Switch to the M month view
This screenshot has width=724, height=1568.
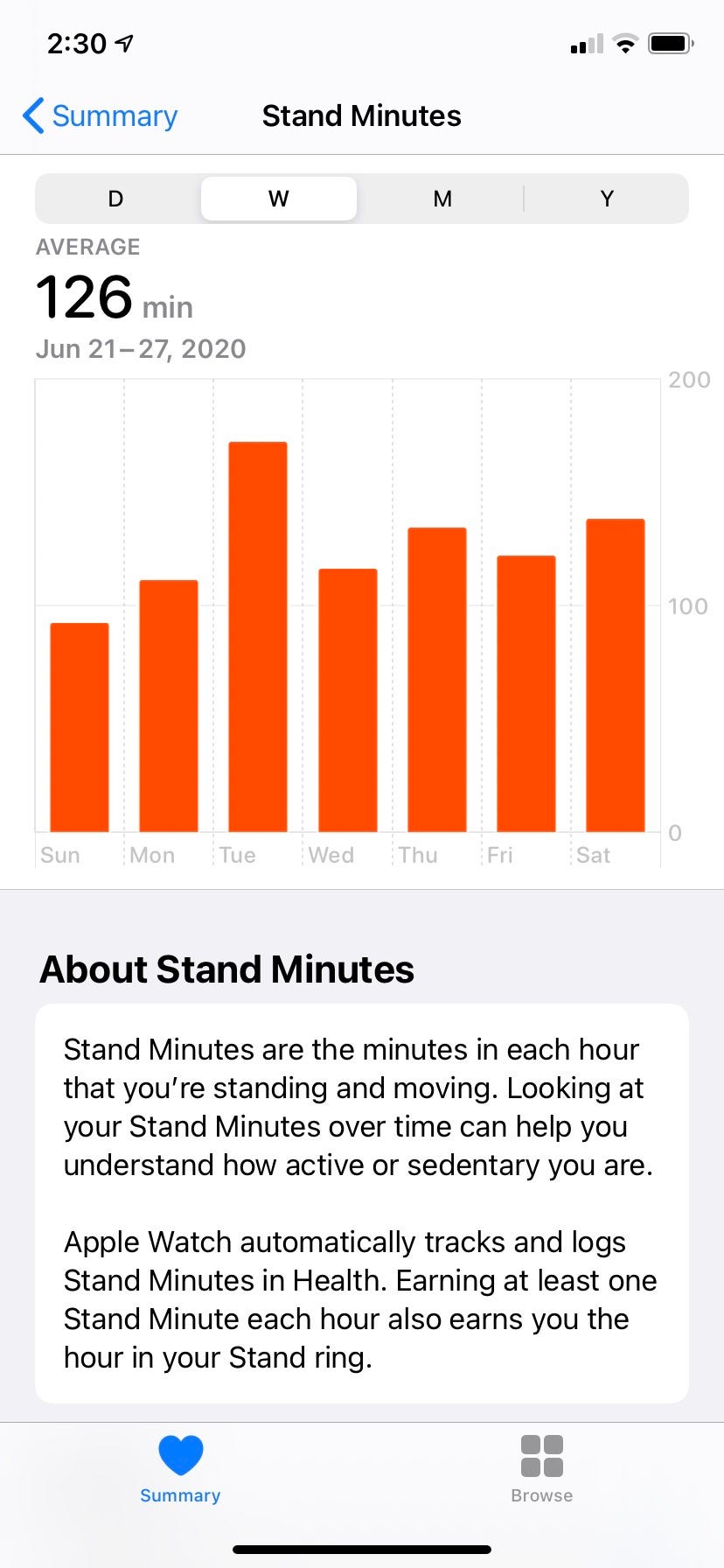coord(442,199)
